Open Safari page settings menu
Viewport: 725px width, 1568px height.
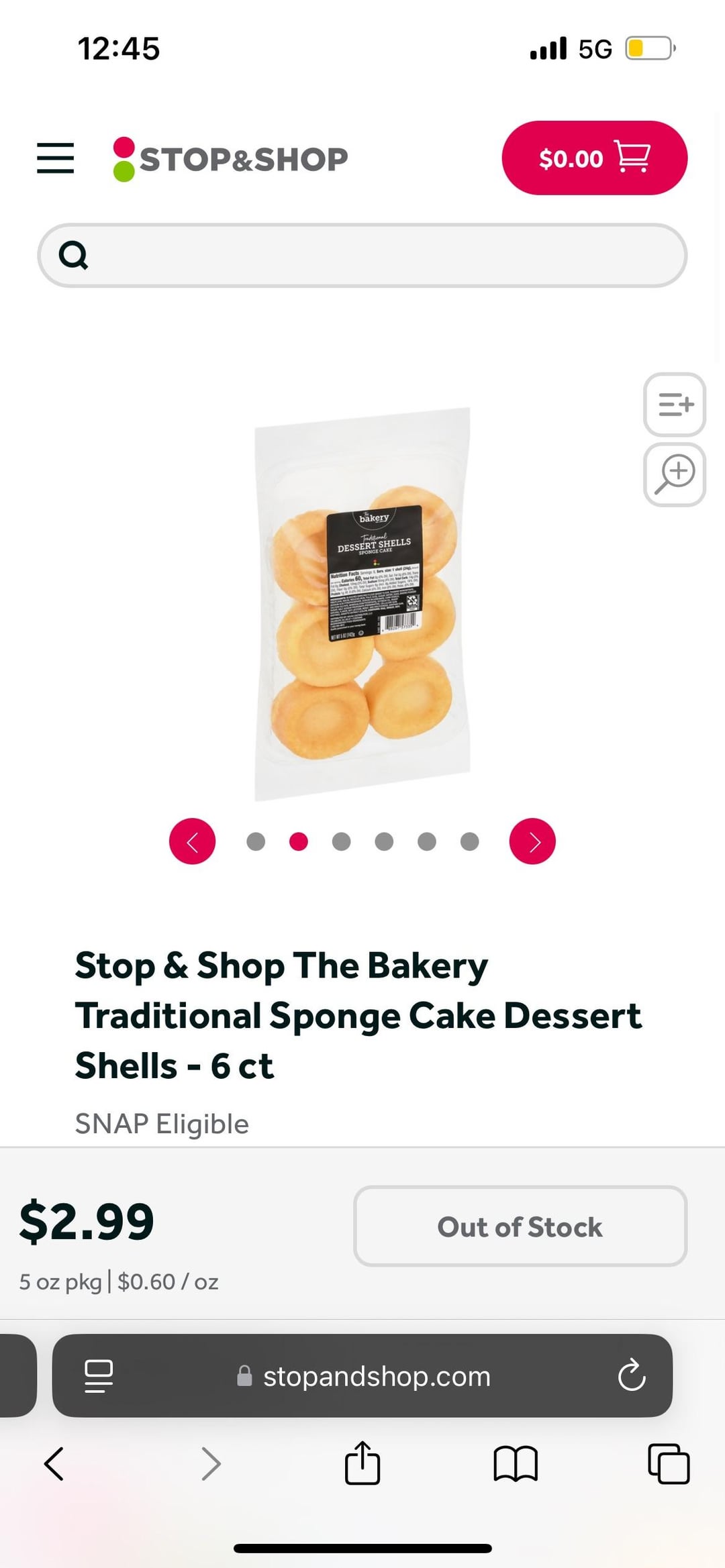[99, 1376]
